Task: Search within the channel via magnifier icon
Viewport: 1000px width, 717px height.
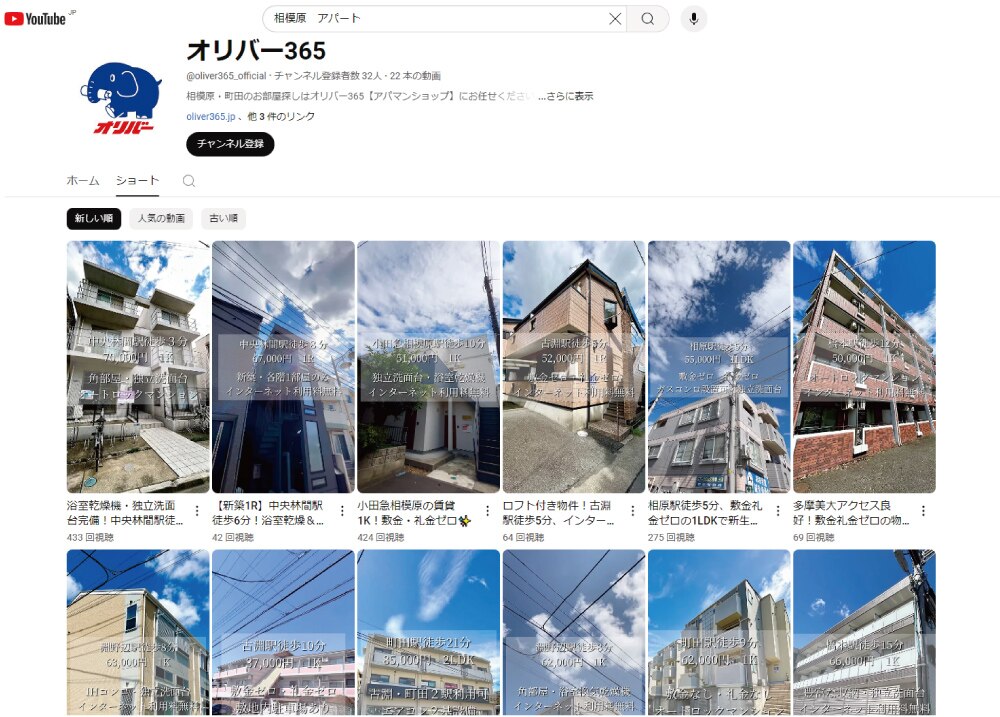Action: 189,181
